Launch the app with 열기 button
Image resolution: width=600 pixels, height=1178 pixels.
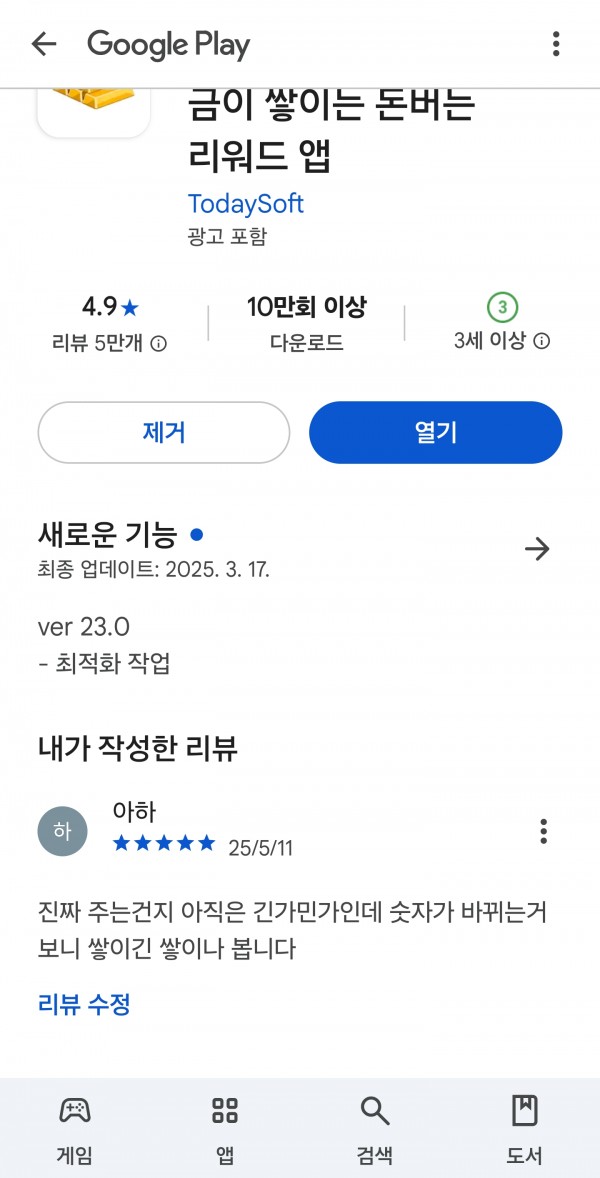pos(436,433)
